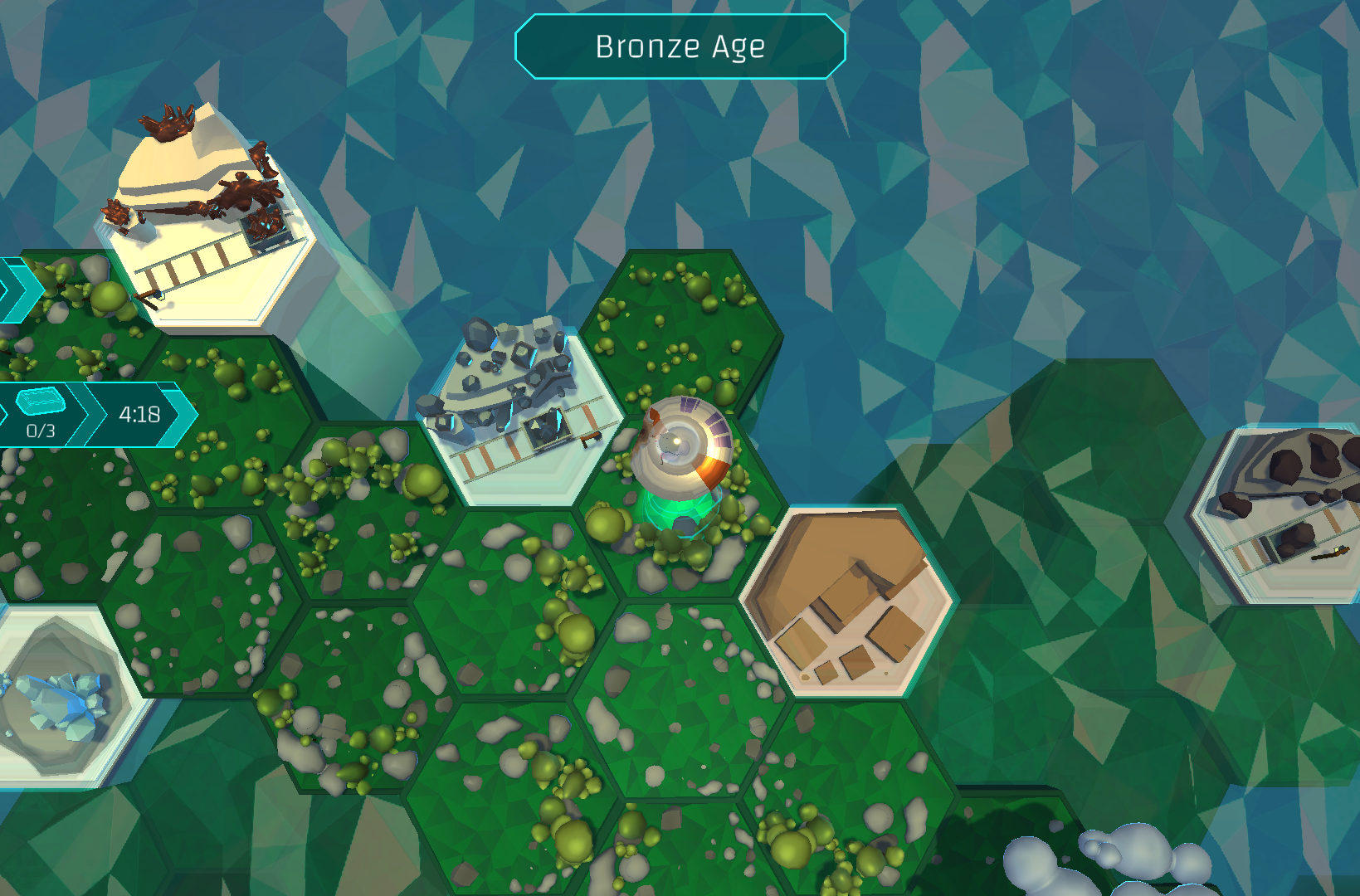Expand the cyan chevron panel tab
1360x896 pixels.
[x=17, y=290]
